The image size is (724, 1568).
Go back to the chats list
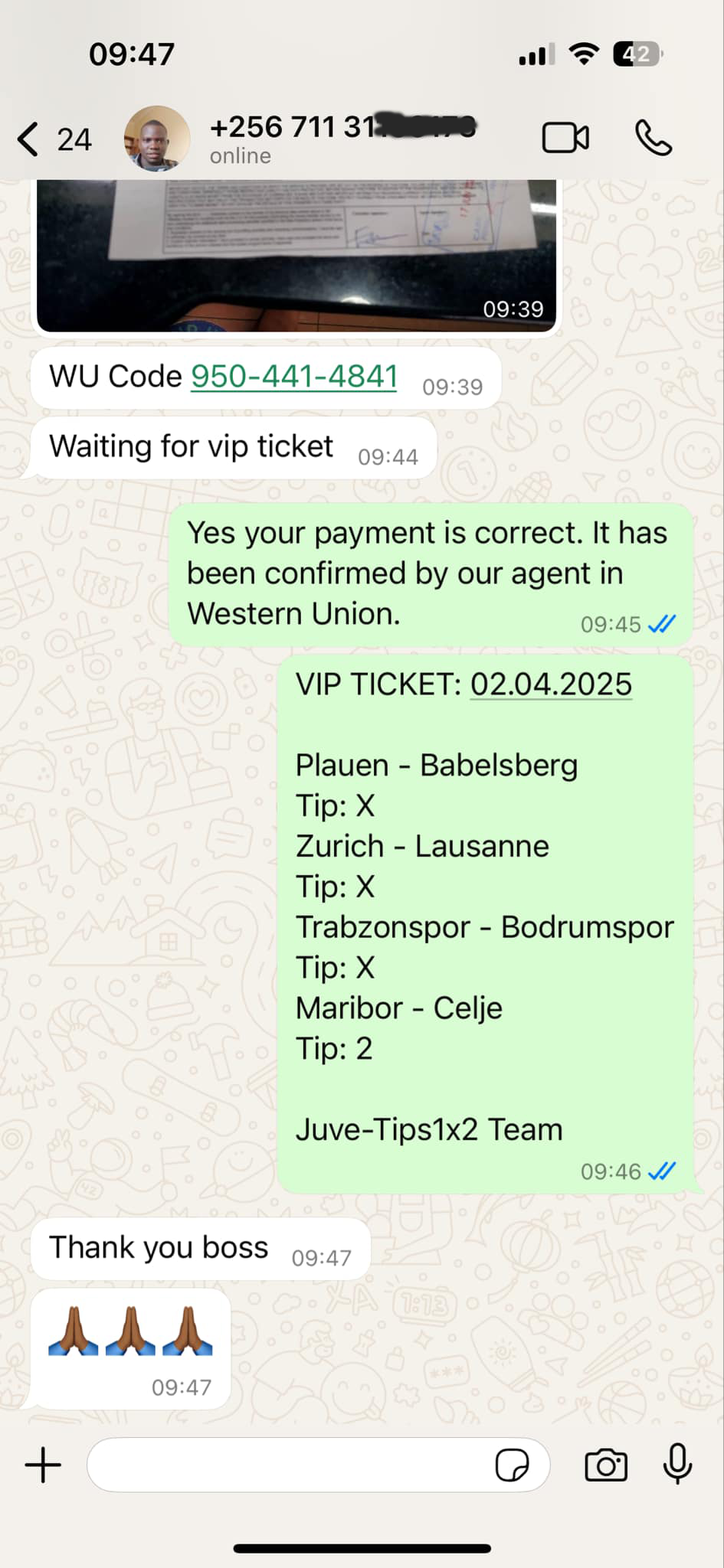pyautogui.click(x=31, y=139)
